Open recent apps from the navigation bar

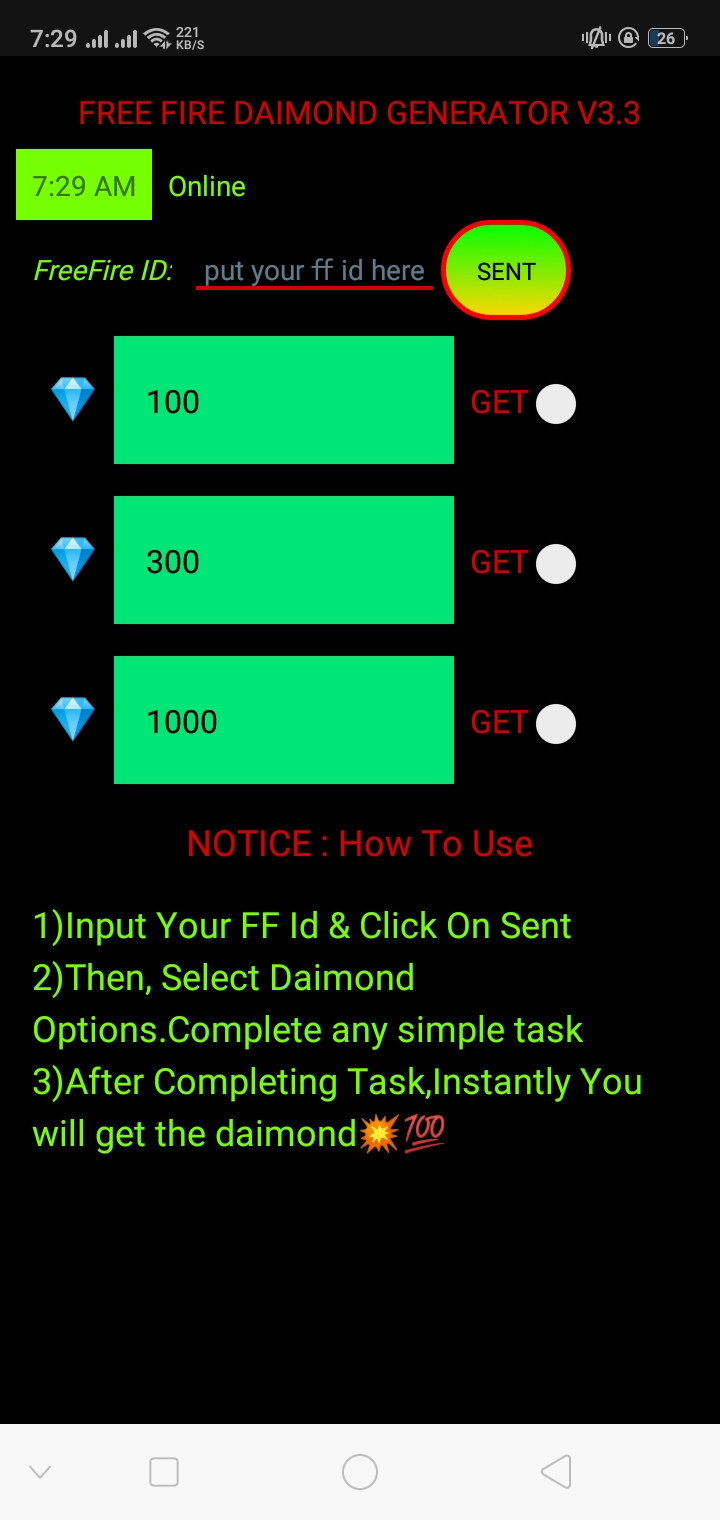click(164, 1472)
